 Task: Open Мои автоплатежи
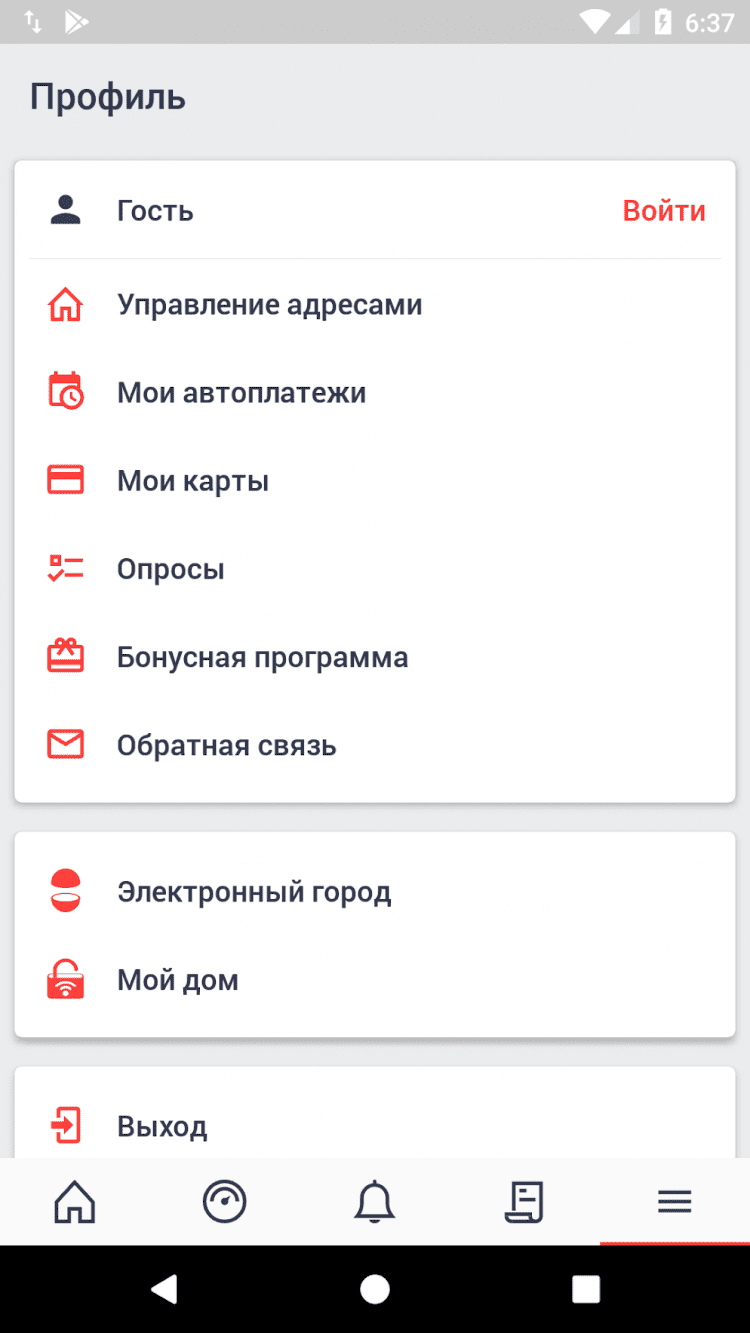241,393
